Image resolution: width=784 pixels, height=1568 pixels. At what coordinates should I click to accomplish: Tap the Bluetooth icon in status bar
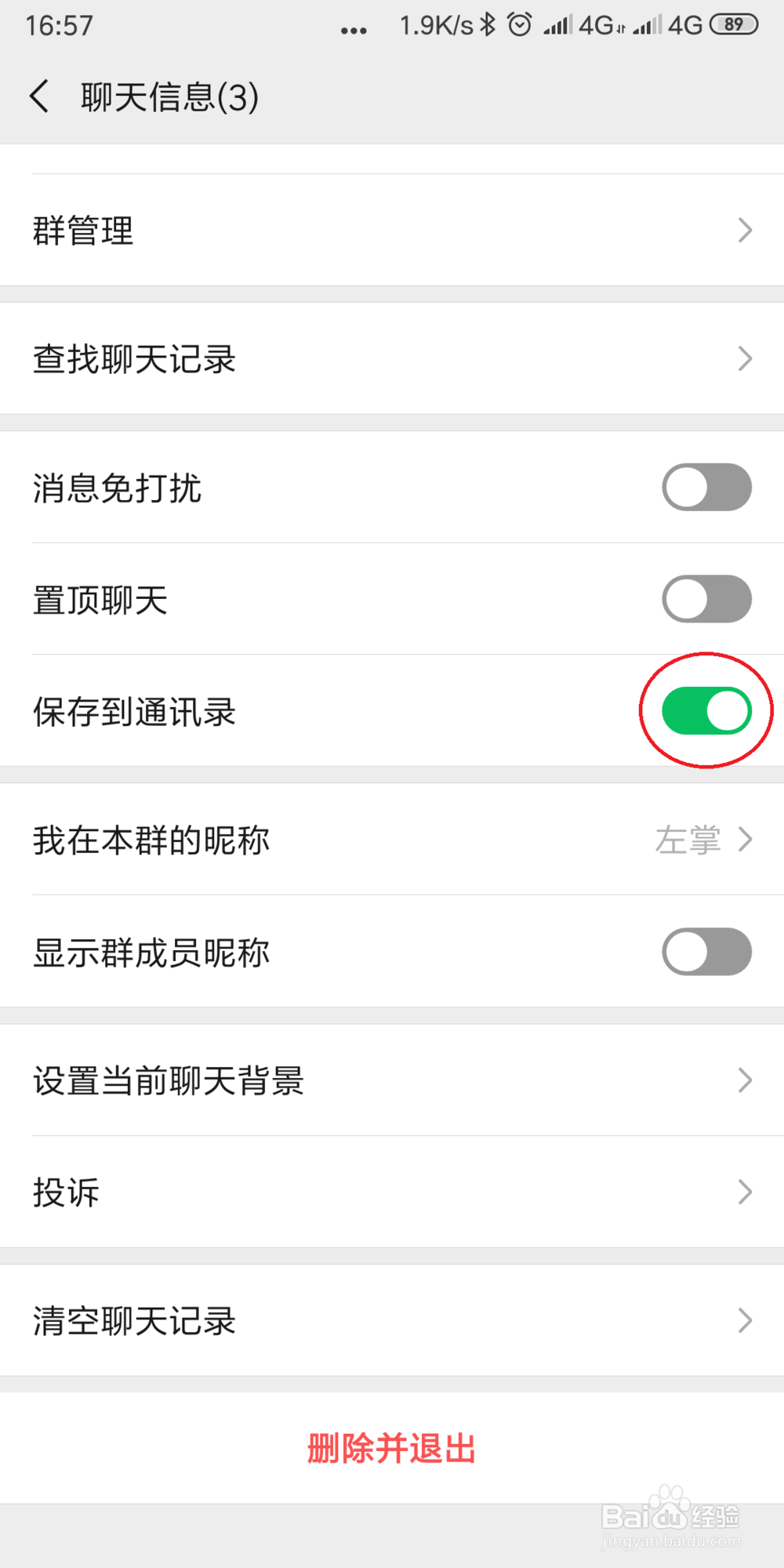coord(488,24)
